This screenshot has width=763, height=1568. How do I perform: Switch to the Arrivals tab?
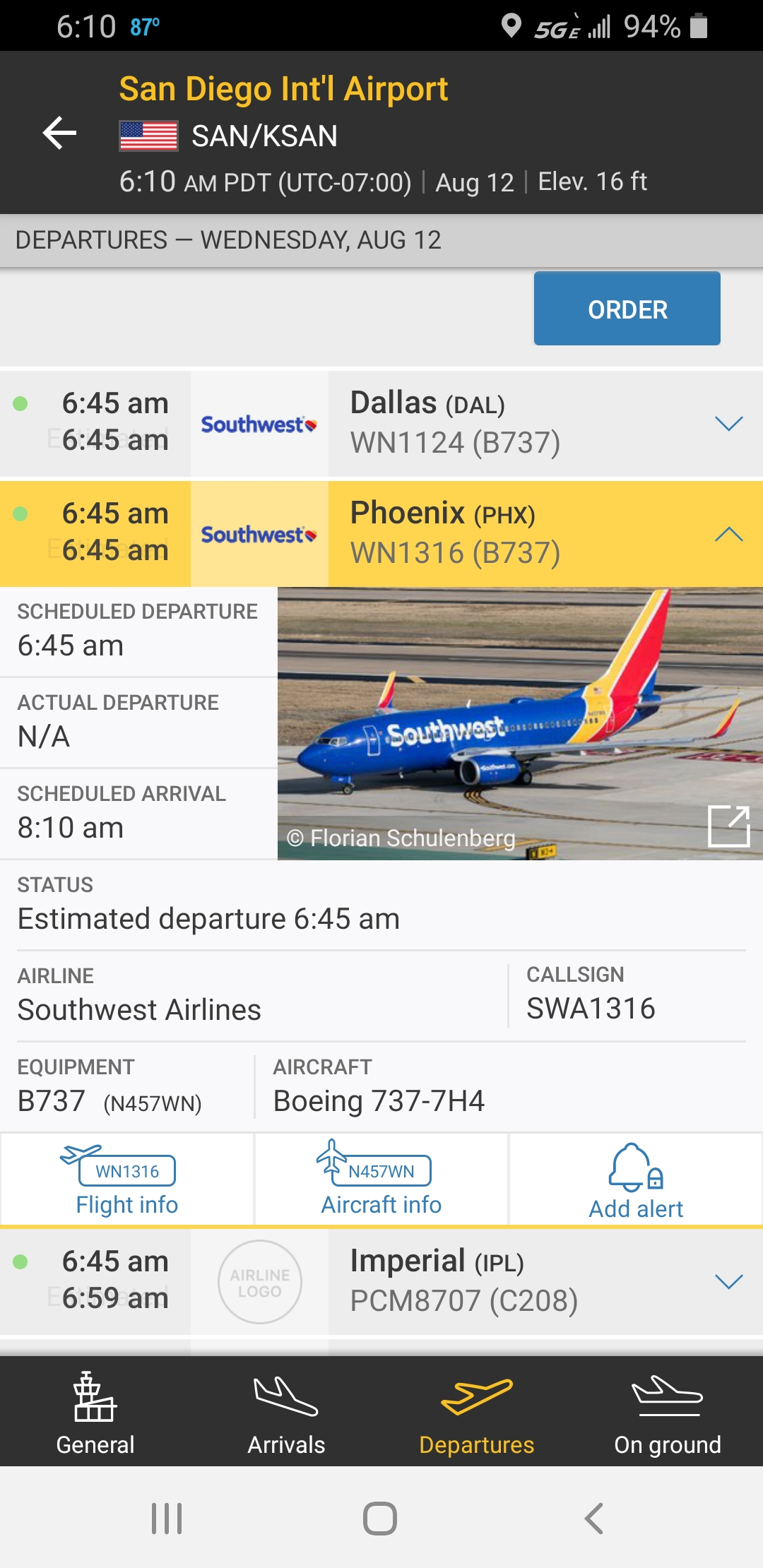[x=286, y=1413]
